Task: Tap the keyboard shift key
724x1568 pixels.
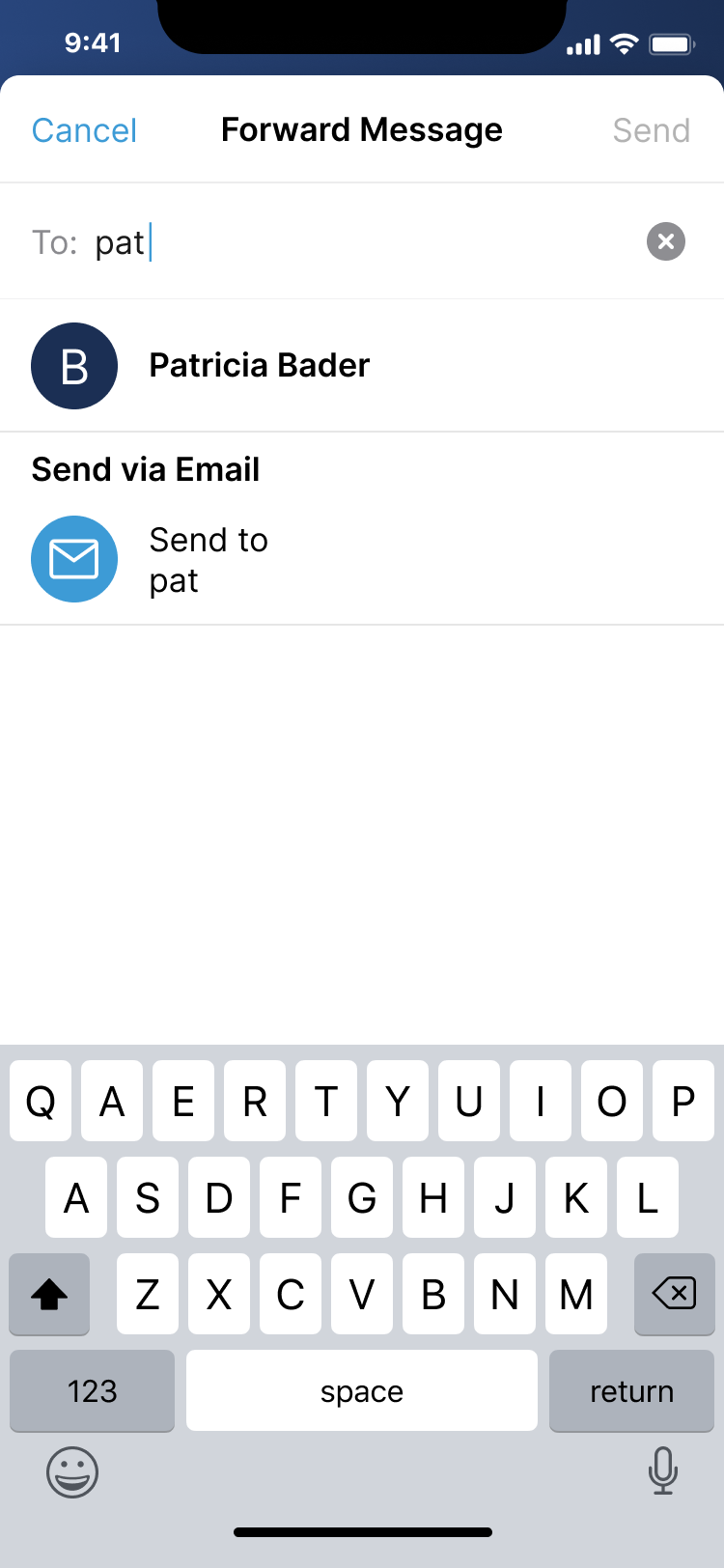Action: [x=49, y=1294]
